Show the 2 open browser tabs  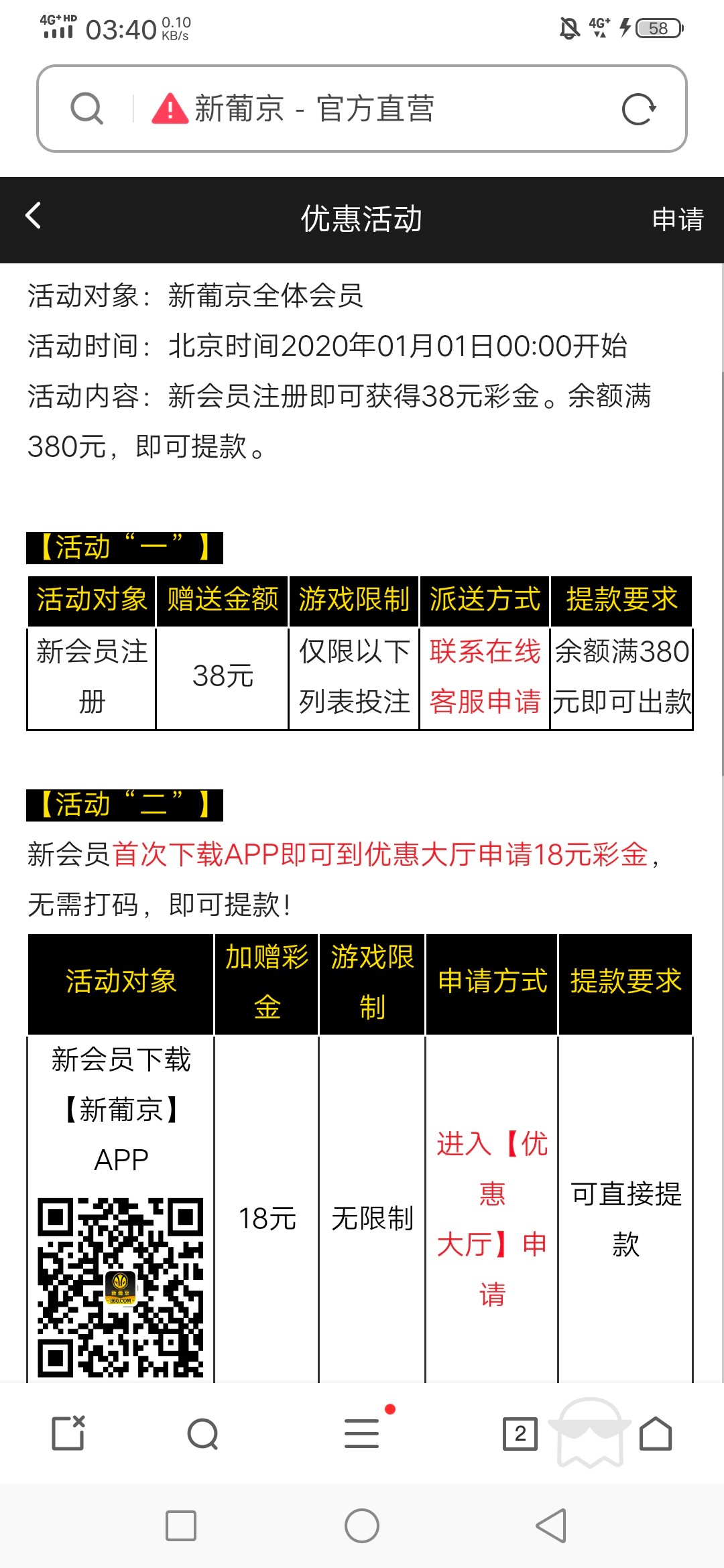520,1434
